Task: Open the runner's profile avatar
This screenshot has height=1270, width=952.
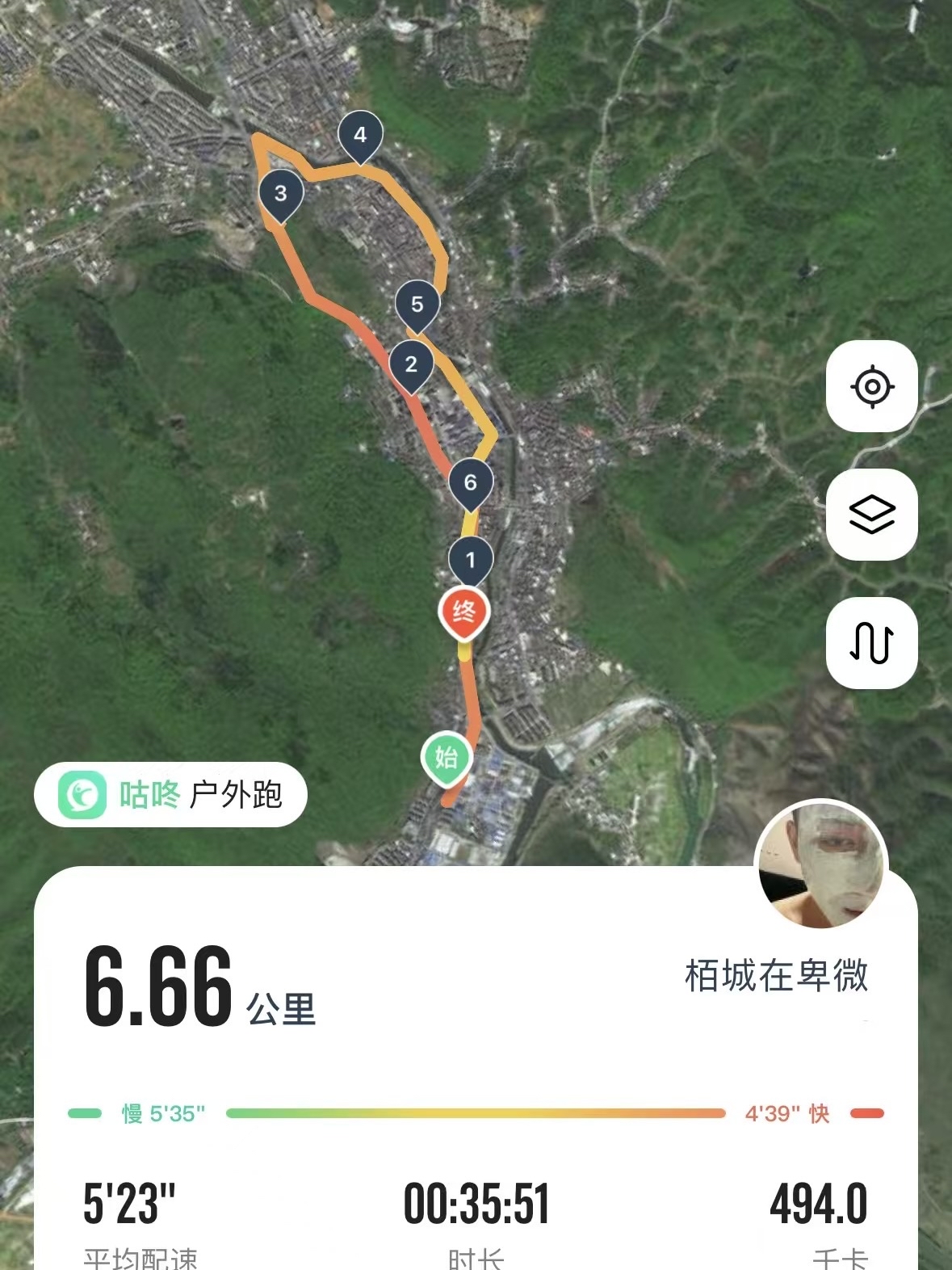Action: pos(821,864)
